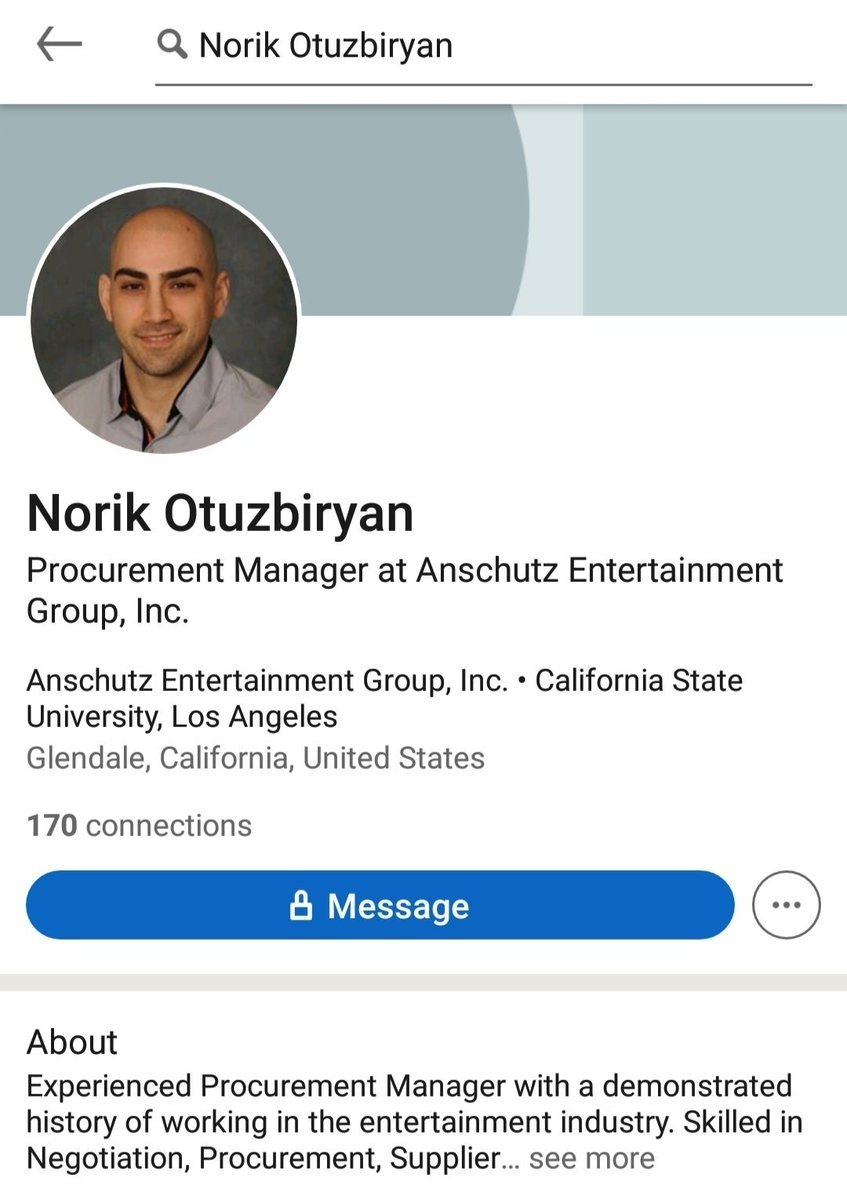Send a message with the Message button
Viewport: 847px width, 1200px height.
(x=380, y=905)
